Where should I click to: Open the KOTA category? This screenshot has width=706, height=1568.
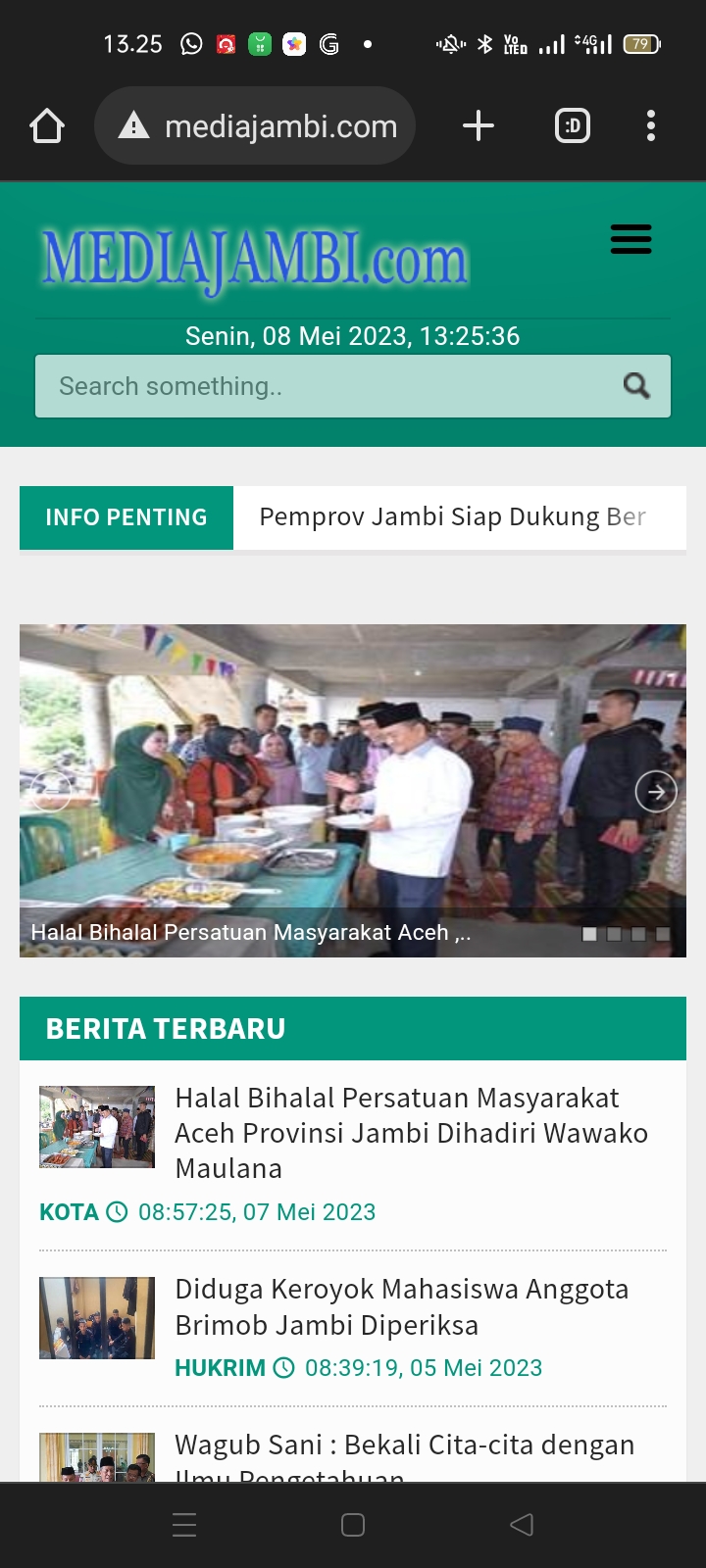69,1212
